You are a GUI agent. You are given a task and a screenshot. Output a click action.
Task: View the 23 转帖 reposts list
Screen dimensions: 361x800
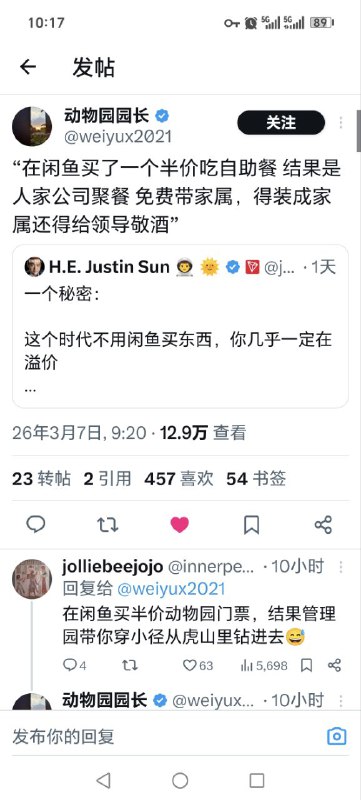pyautogui.click(x=41, y=479)
